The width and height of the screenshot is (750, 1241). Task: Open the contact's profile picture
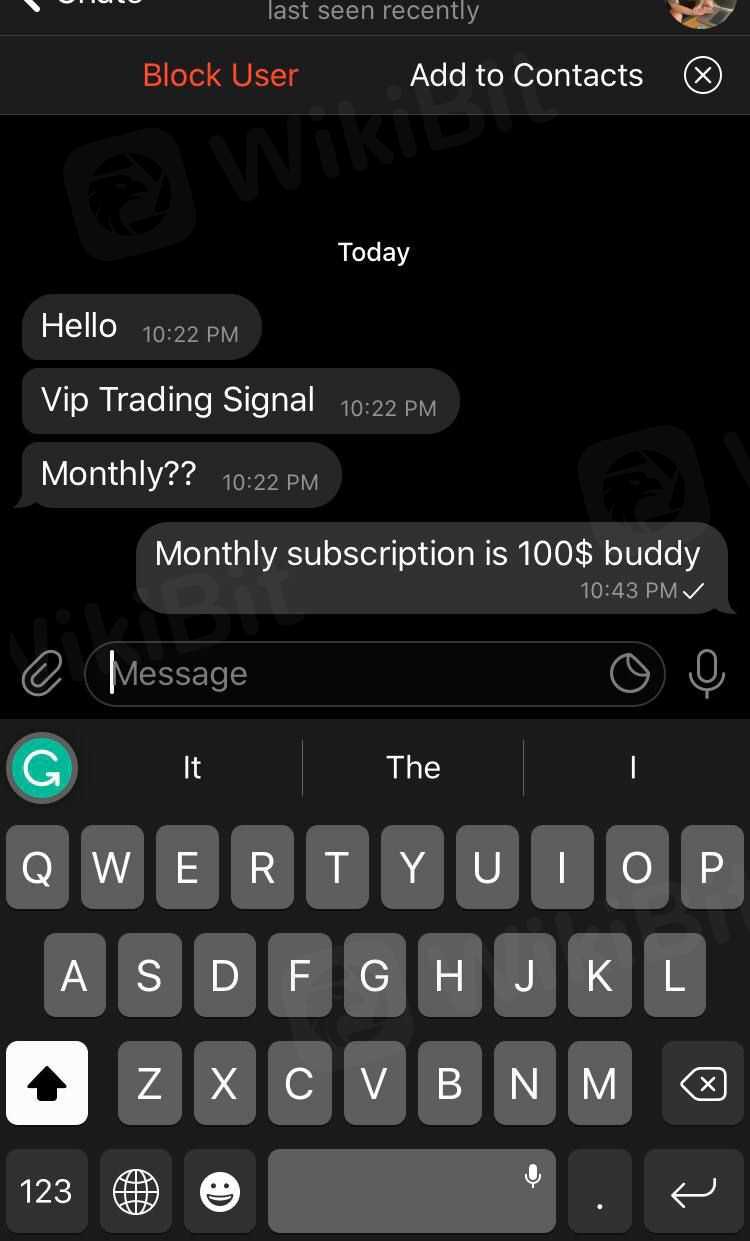700,10
